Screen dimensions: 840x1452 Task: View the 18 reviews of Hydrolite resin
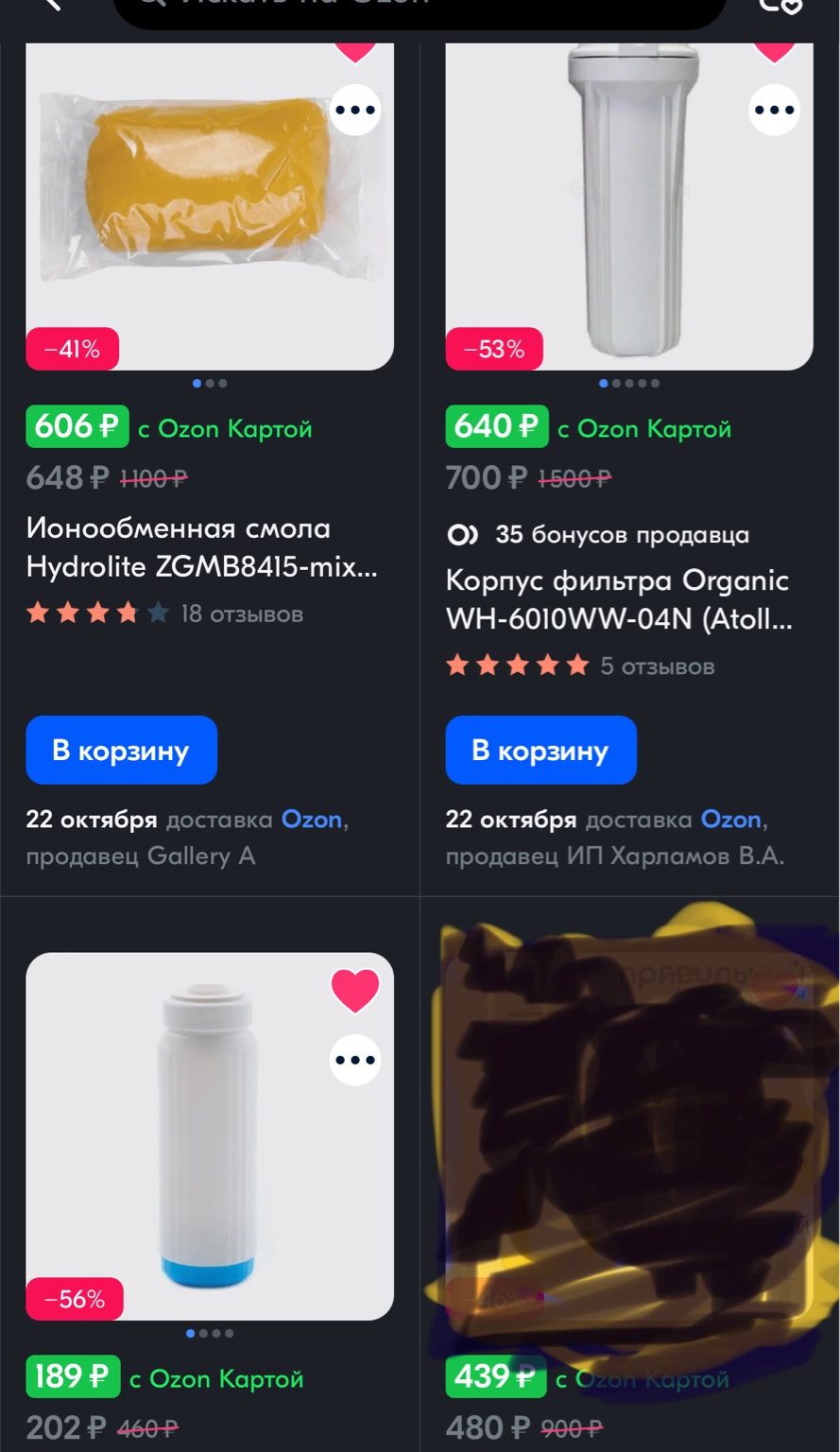tap(241, 614)
